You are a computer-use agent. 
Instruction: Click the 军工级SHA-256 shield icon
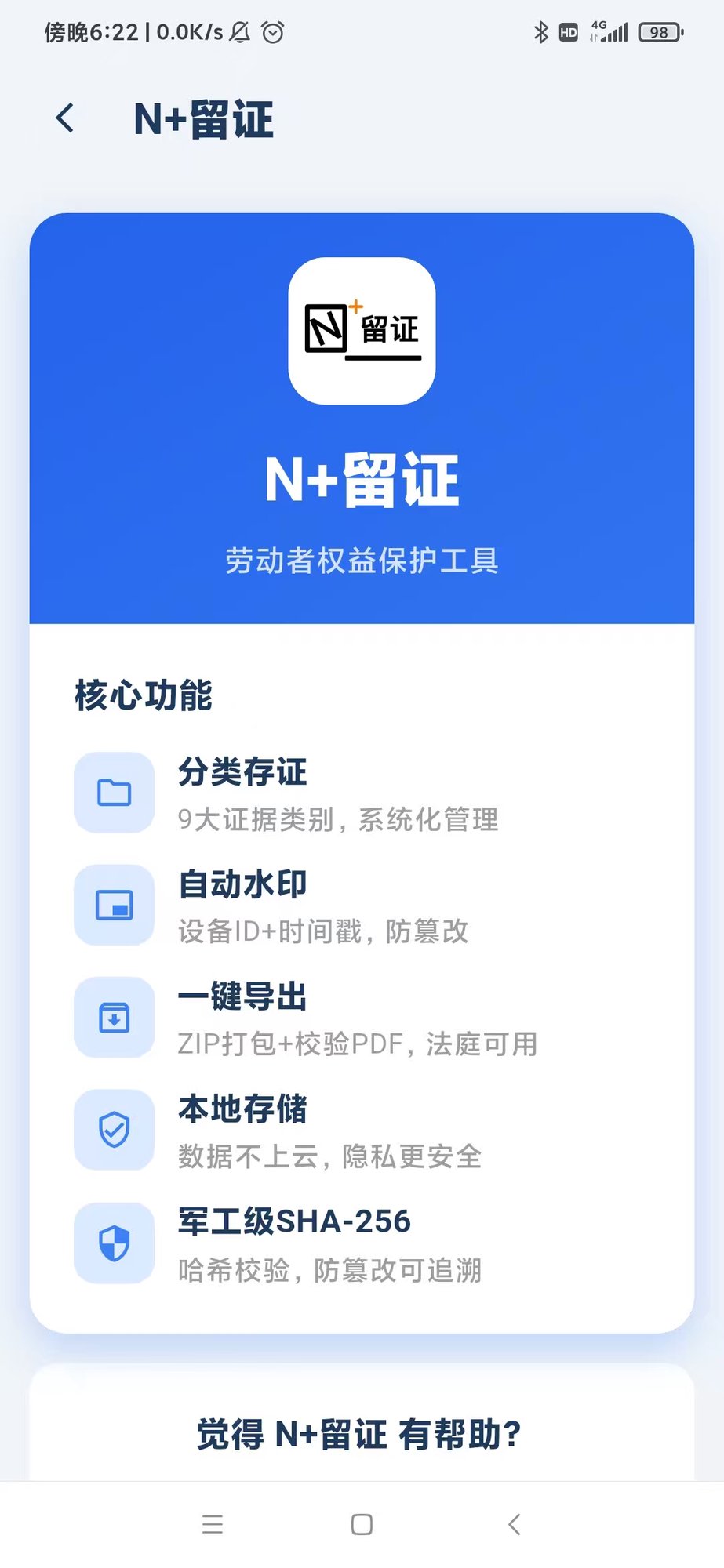[113, 1243]
